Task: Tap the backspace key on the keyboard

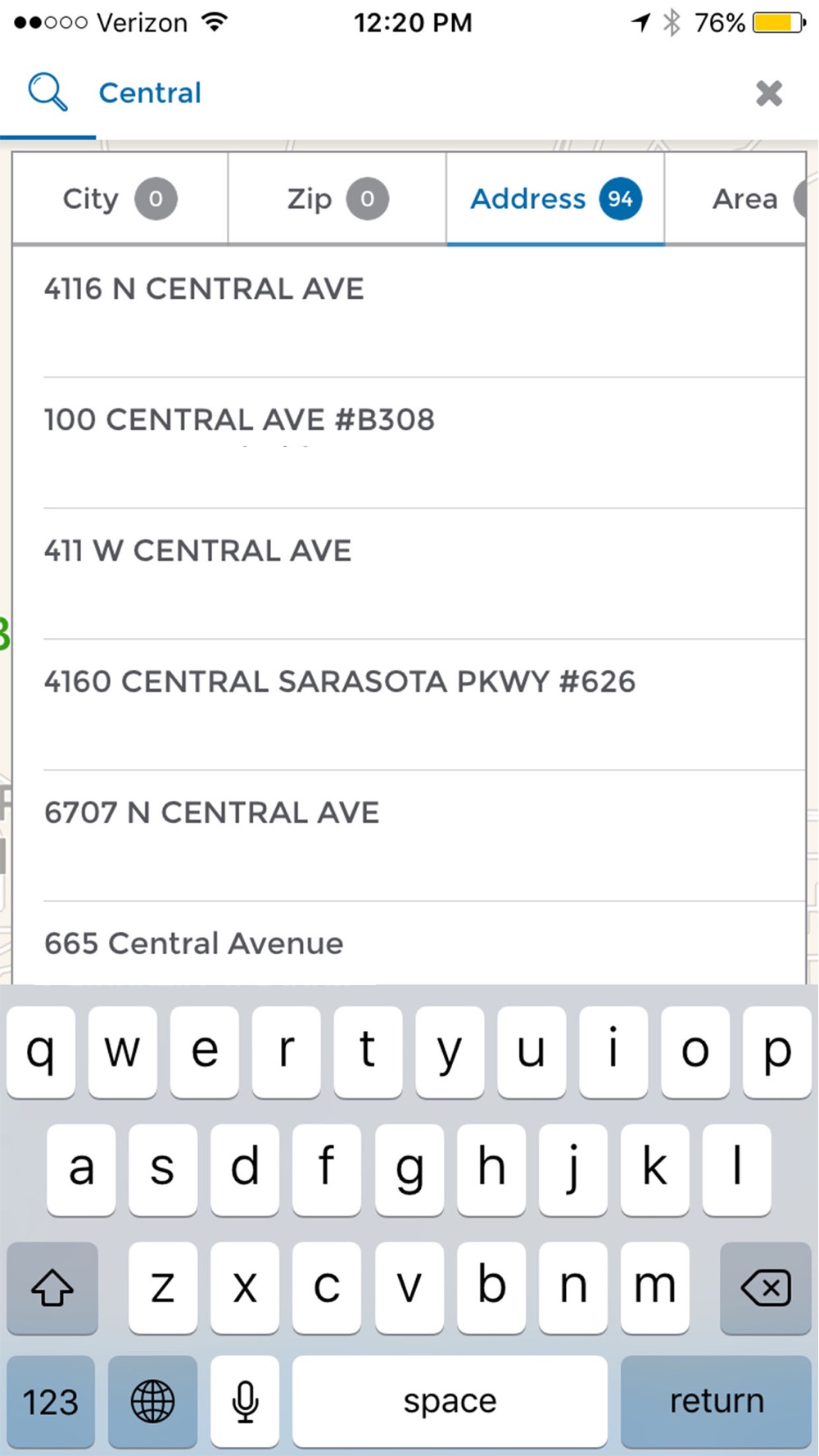Action: [765, 1287]
